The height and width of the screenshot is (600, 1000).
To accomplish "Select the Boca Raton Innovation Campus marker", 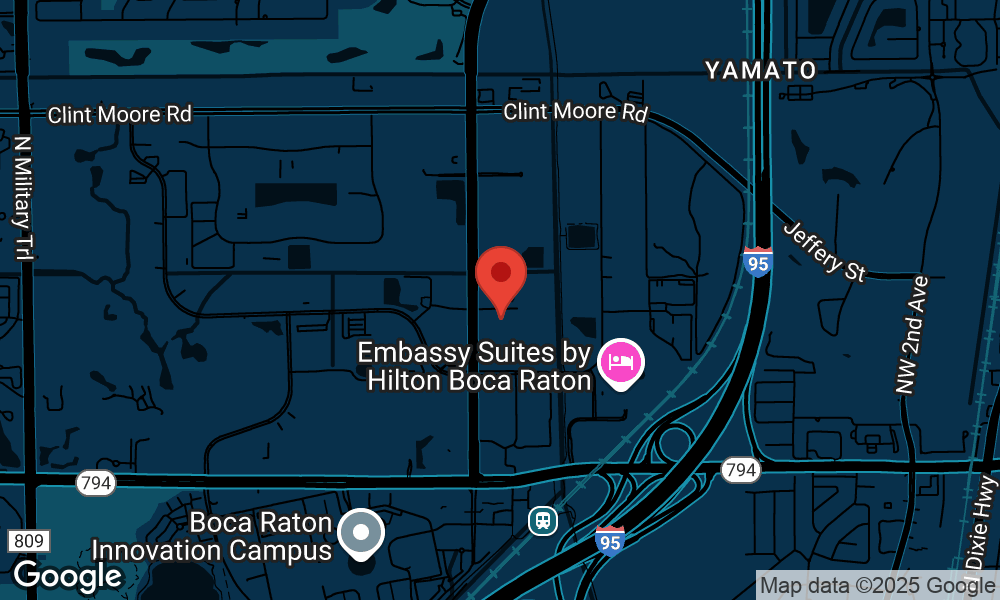I will click(x=359, y=533).
